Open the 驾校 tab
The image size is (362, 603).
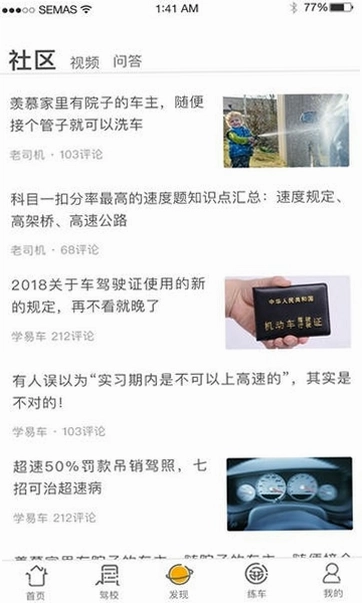108,582
